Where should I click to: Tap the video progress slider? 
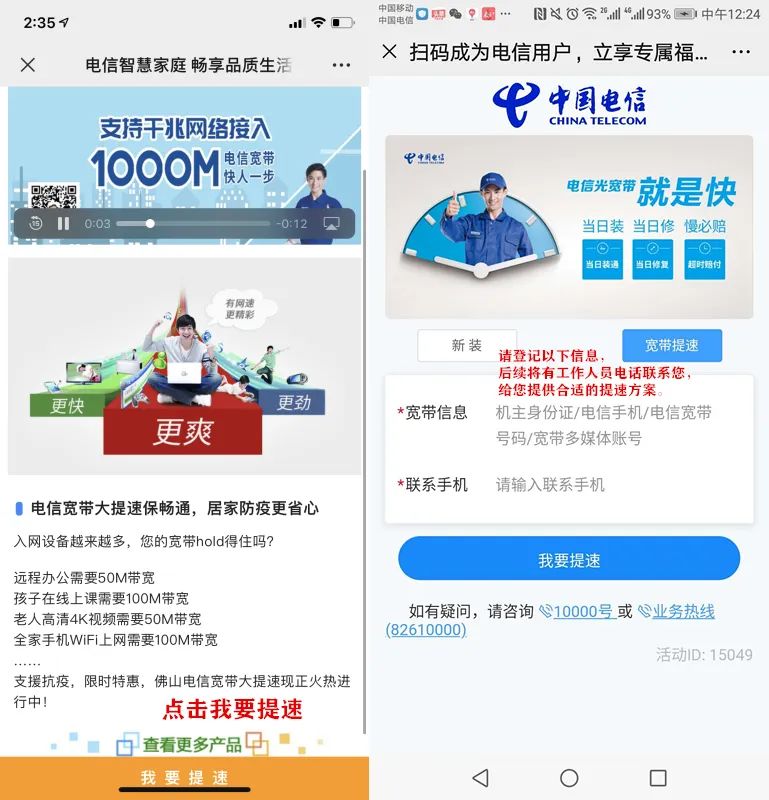coord(193,223)
